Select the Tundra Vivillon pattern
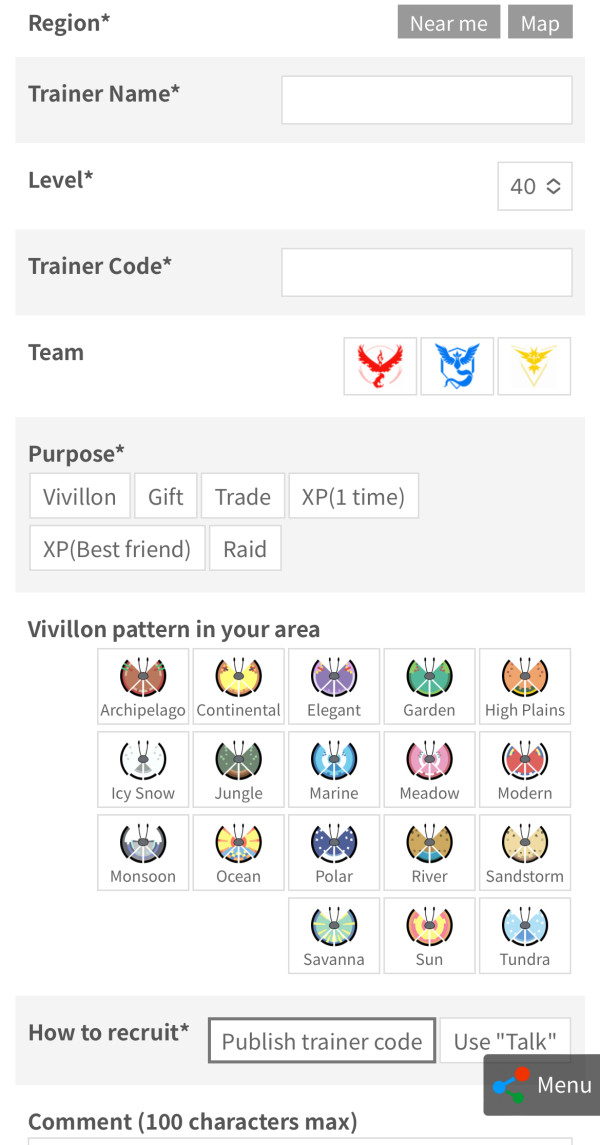600x1145 pixels. click(525, 935)
